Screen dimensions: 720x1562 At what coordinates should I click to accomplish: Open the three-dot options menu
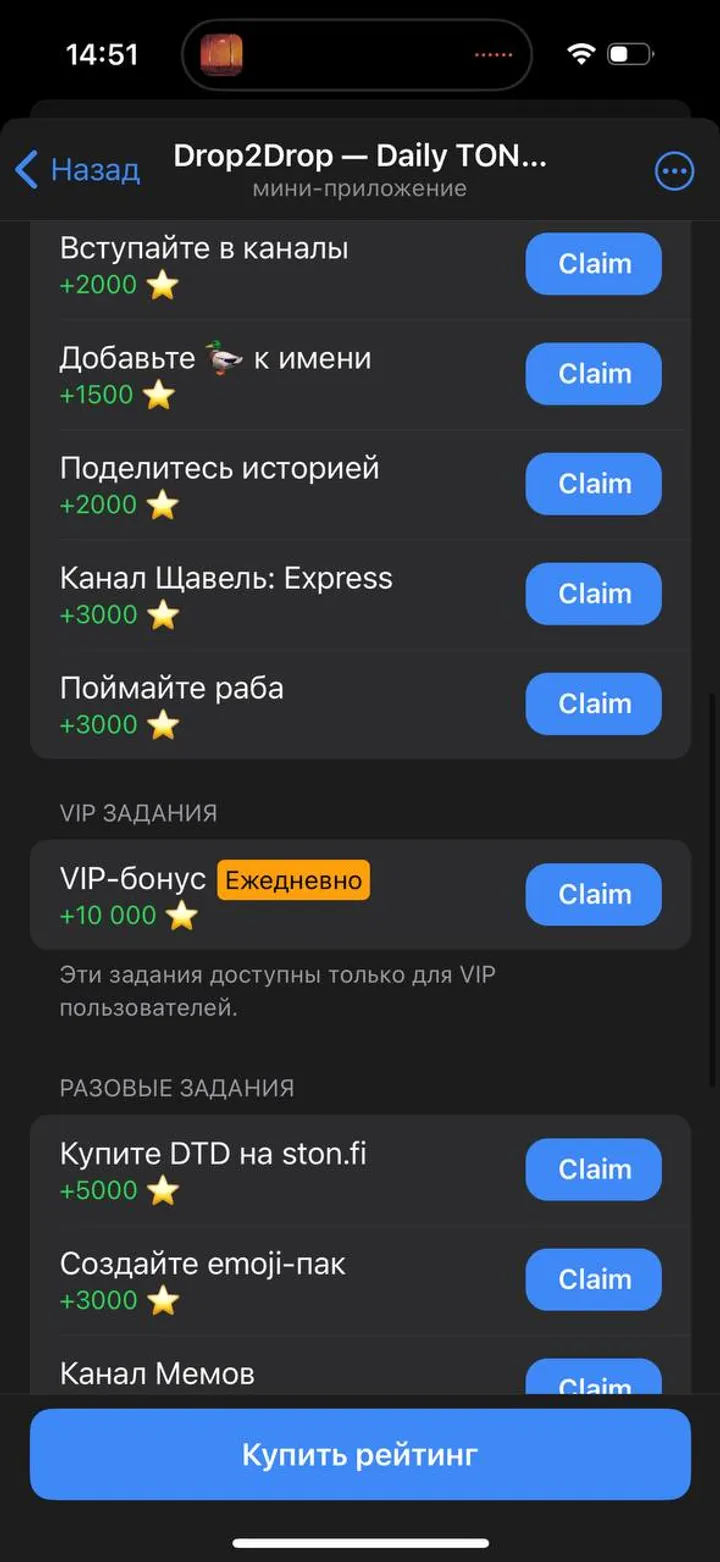pos(675,170)
